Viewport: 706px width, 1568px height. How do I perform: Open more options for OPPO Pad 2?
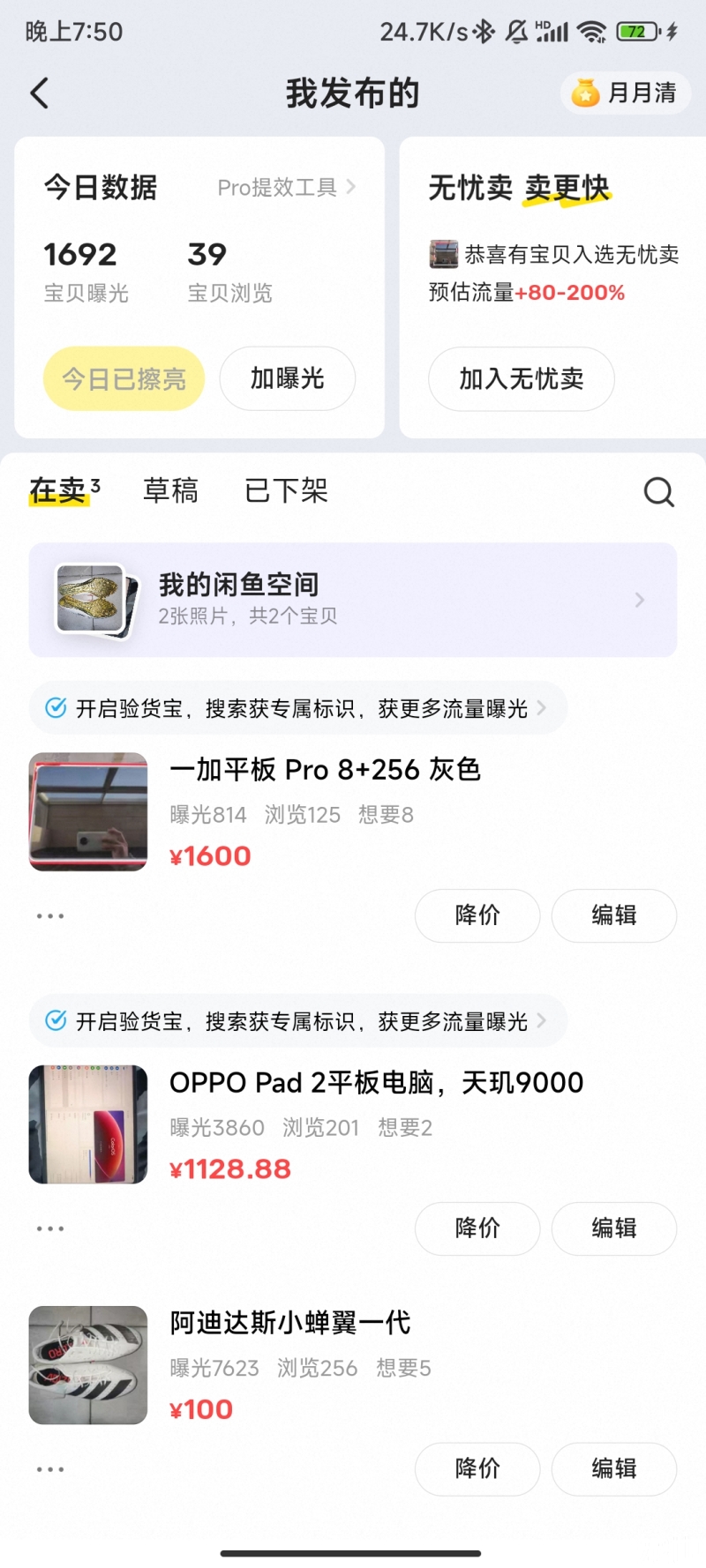[x=50, y=1228]
